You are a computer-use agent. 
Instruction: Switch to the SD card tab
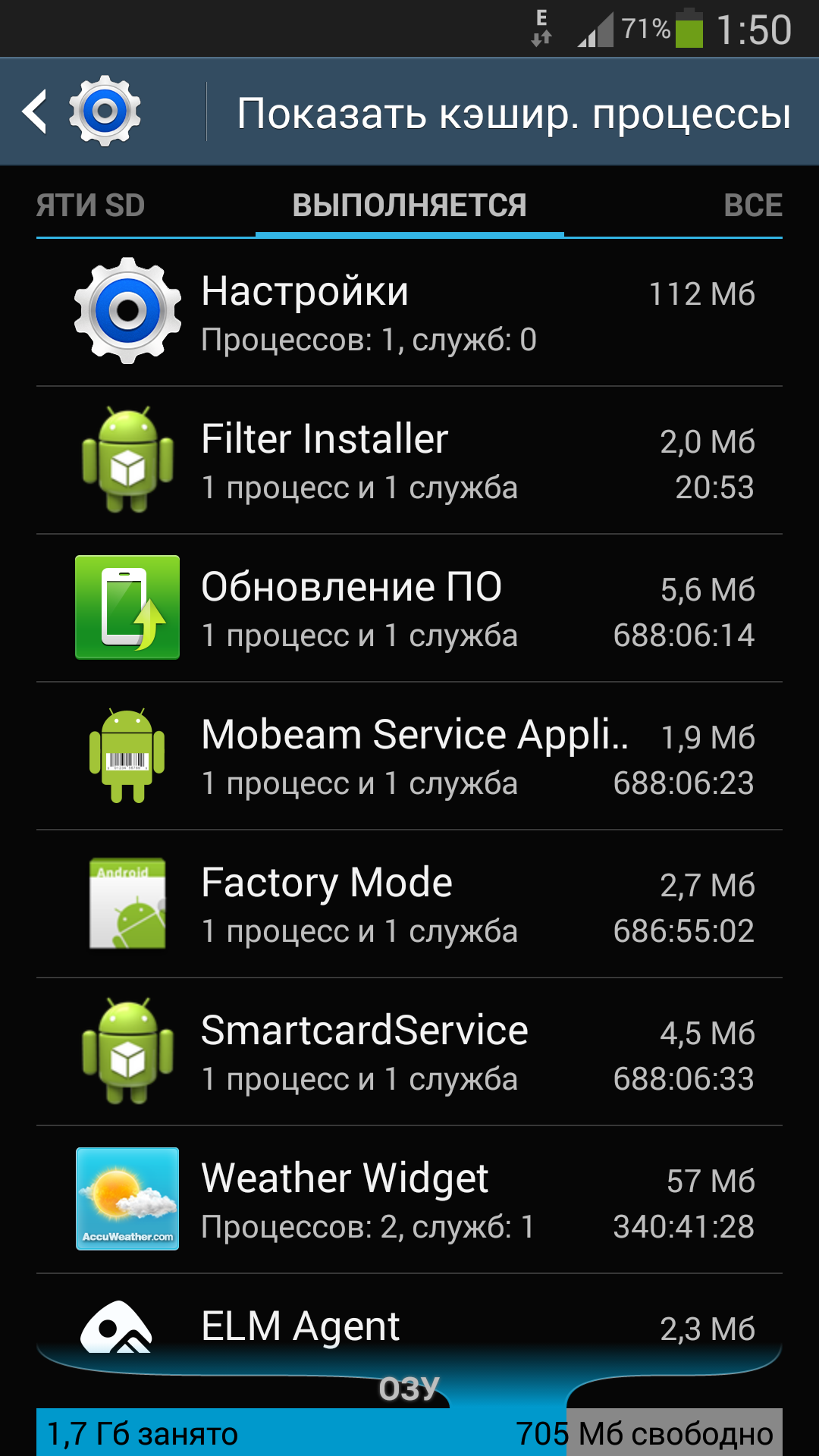(x=91, y=206)
